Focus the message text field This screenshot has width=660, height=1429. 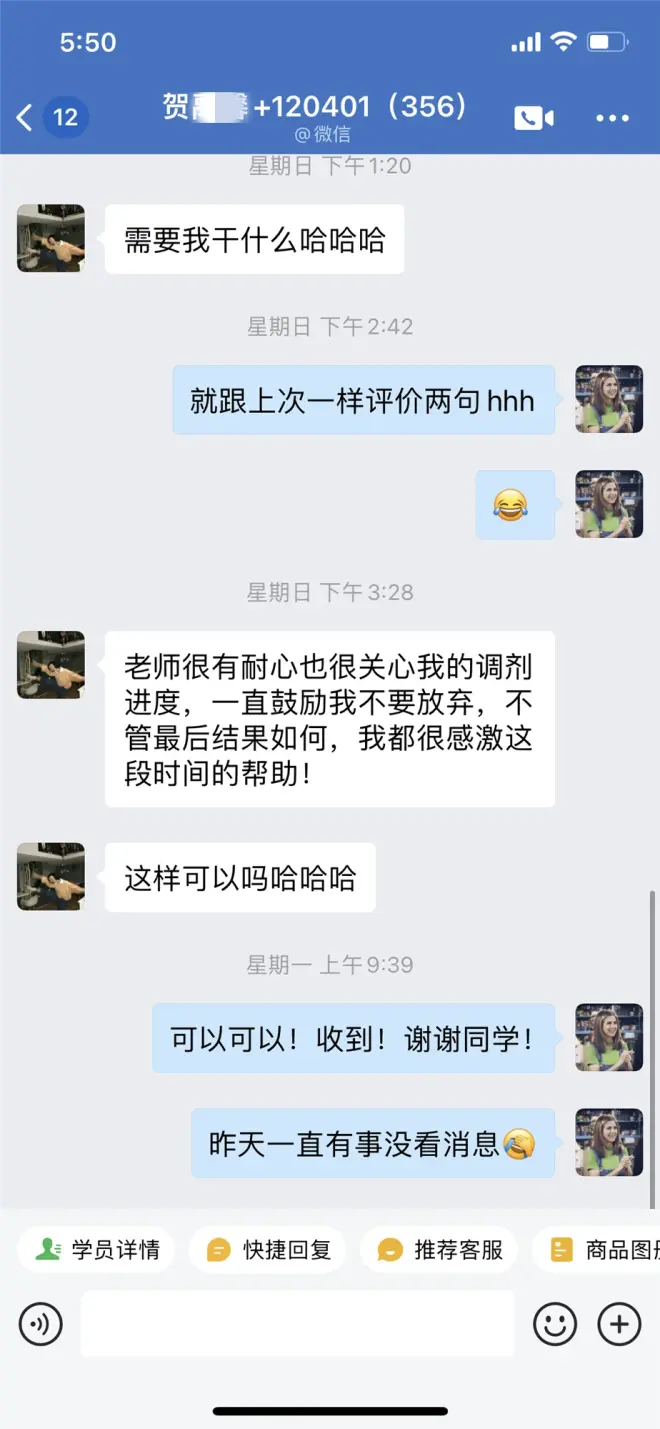coord(297,1324)
